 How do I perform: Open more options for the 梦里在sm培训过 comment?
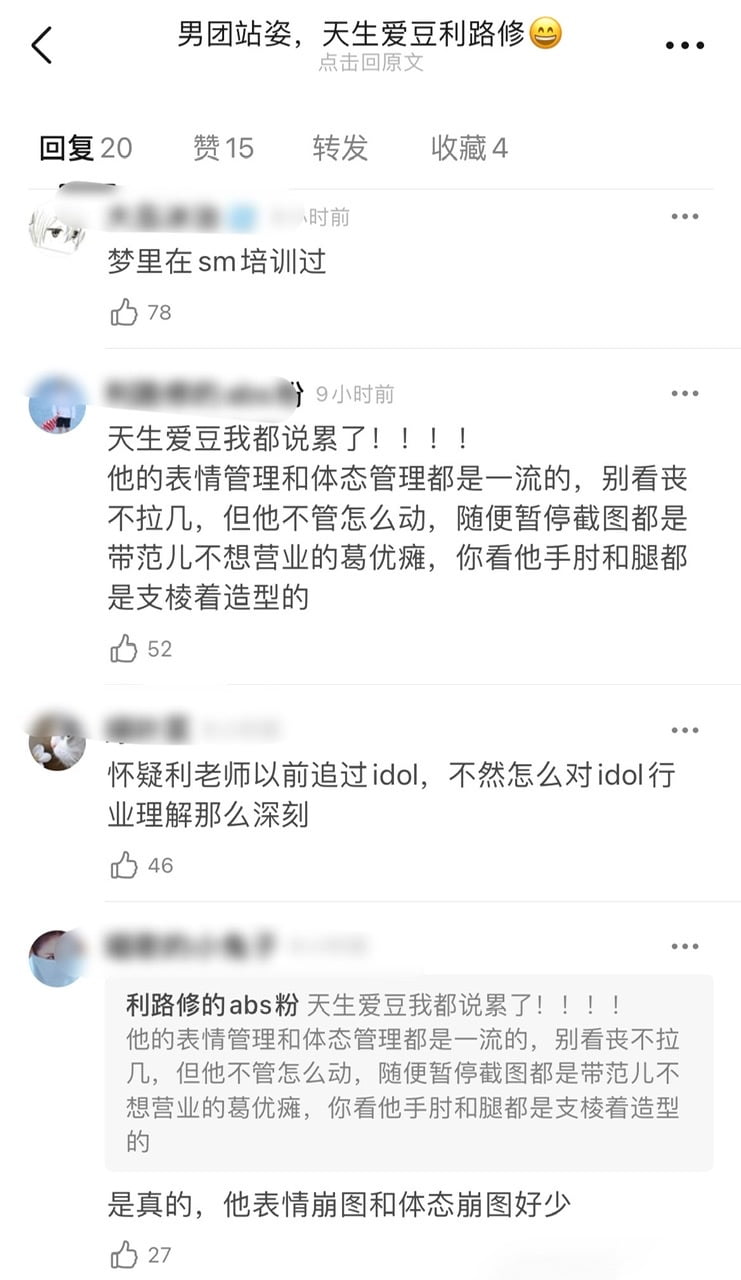click(x=685, y=217)
